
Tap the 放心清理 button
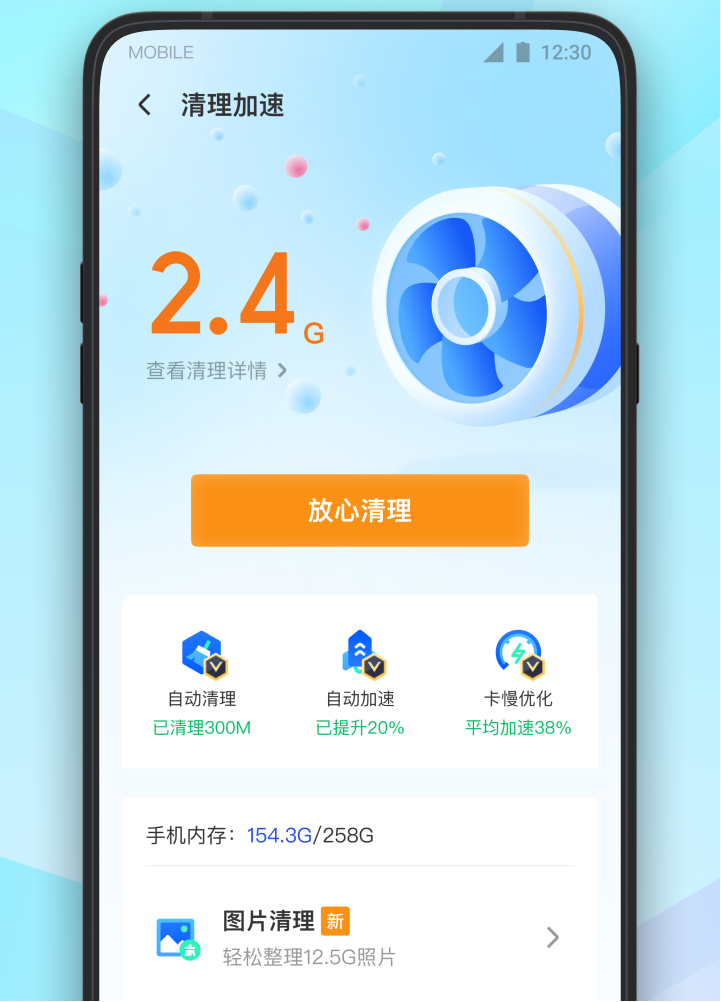click(x=360, y=511)
